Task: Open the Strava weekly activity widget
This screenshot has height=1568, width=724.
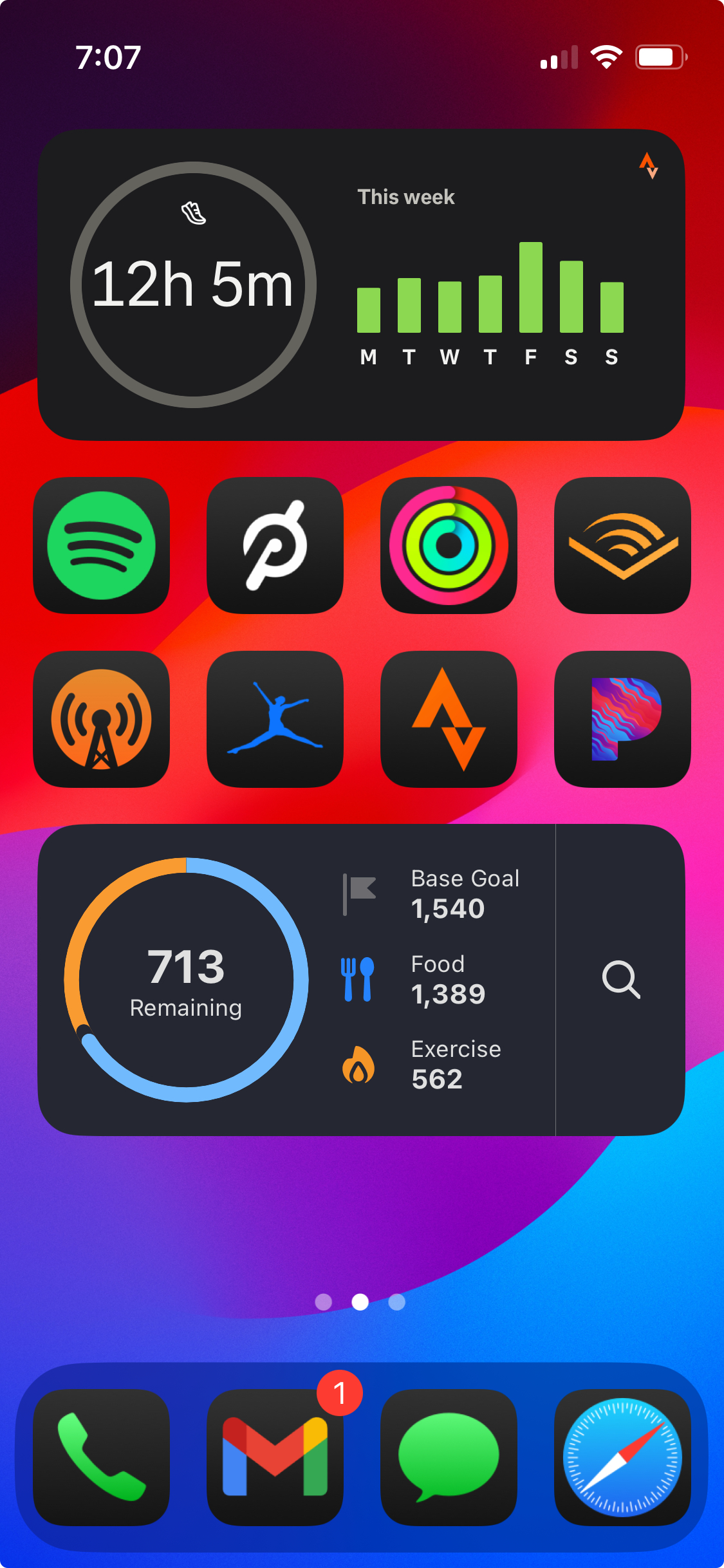Action: [361, 285]
